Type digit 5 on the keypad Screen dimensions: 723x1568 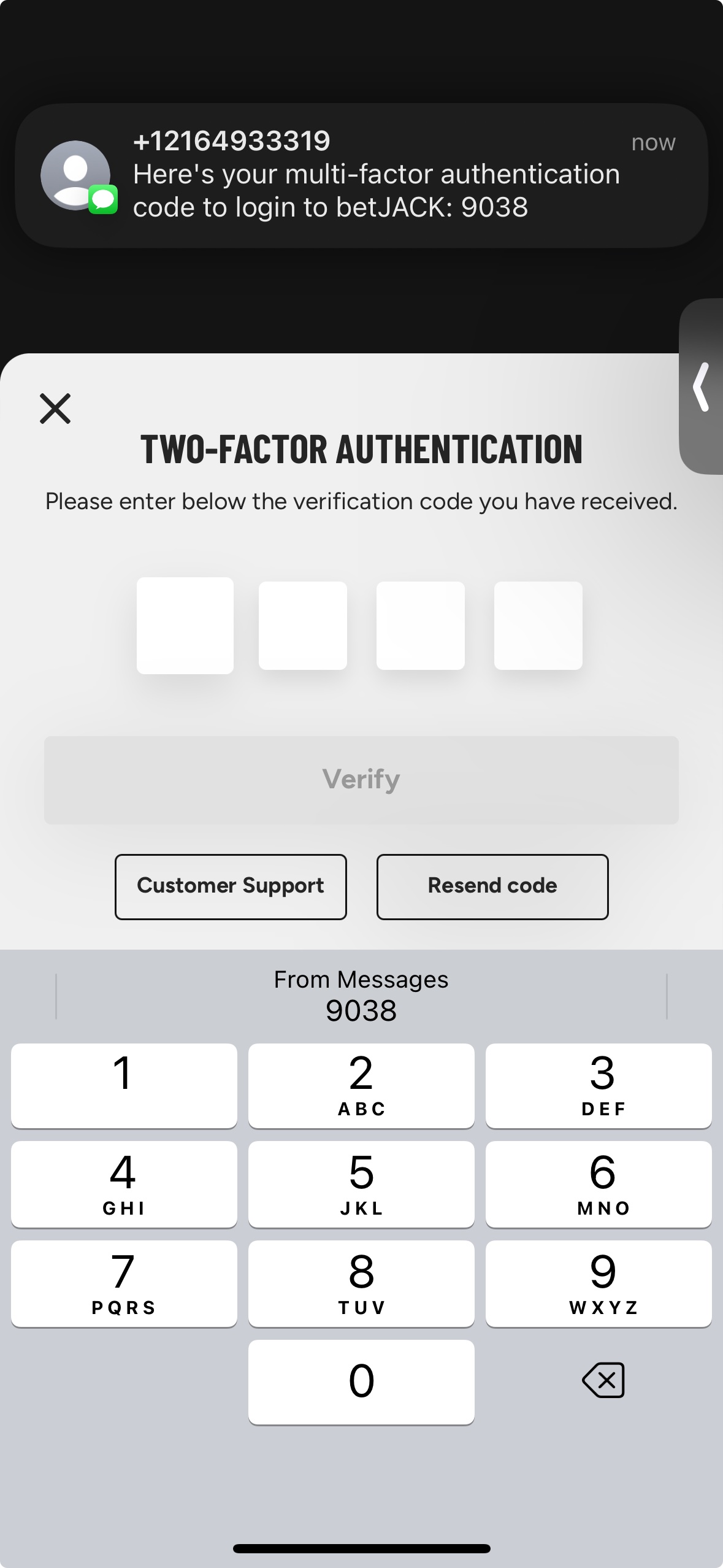[x=361, y=1184]
